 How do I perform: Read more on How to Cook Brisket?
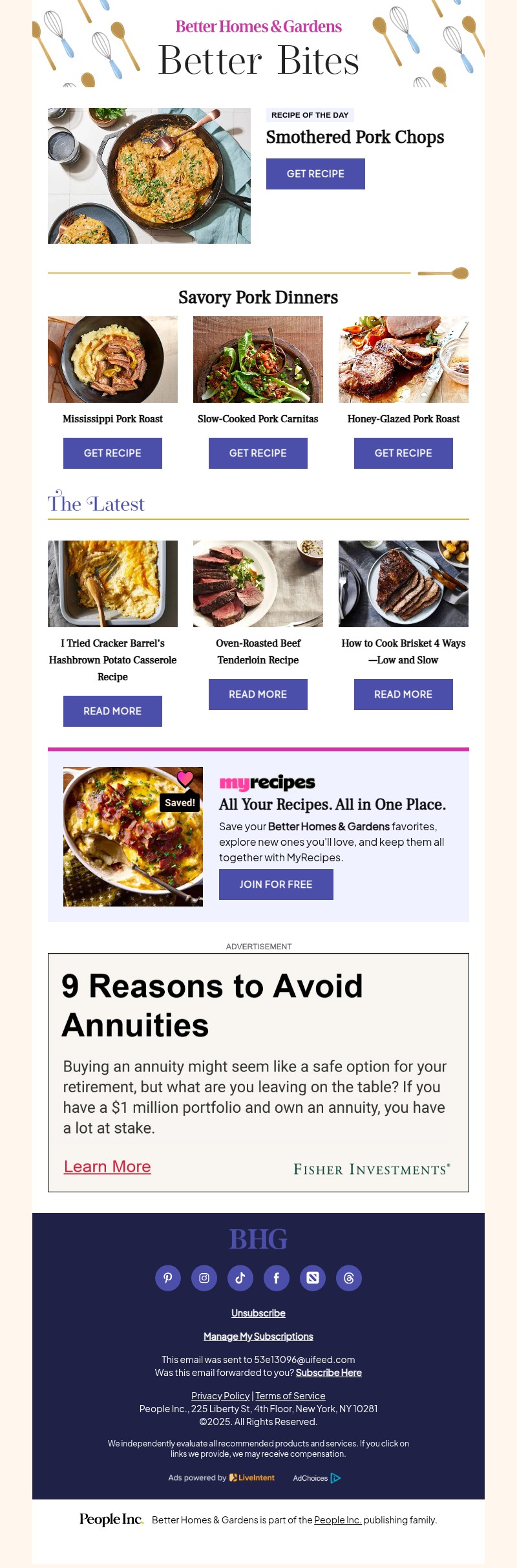point(403,694)
